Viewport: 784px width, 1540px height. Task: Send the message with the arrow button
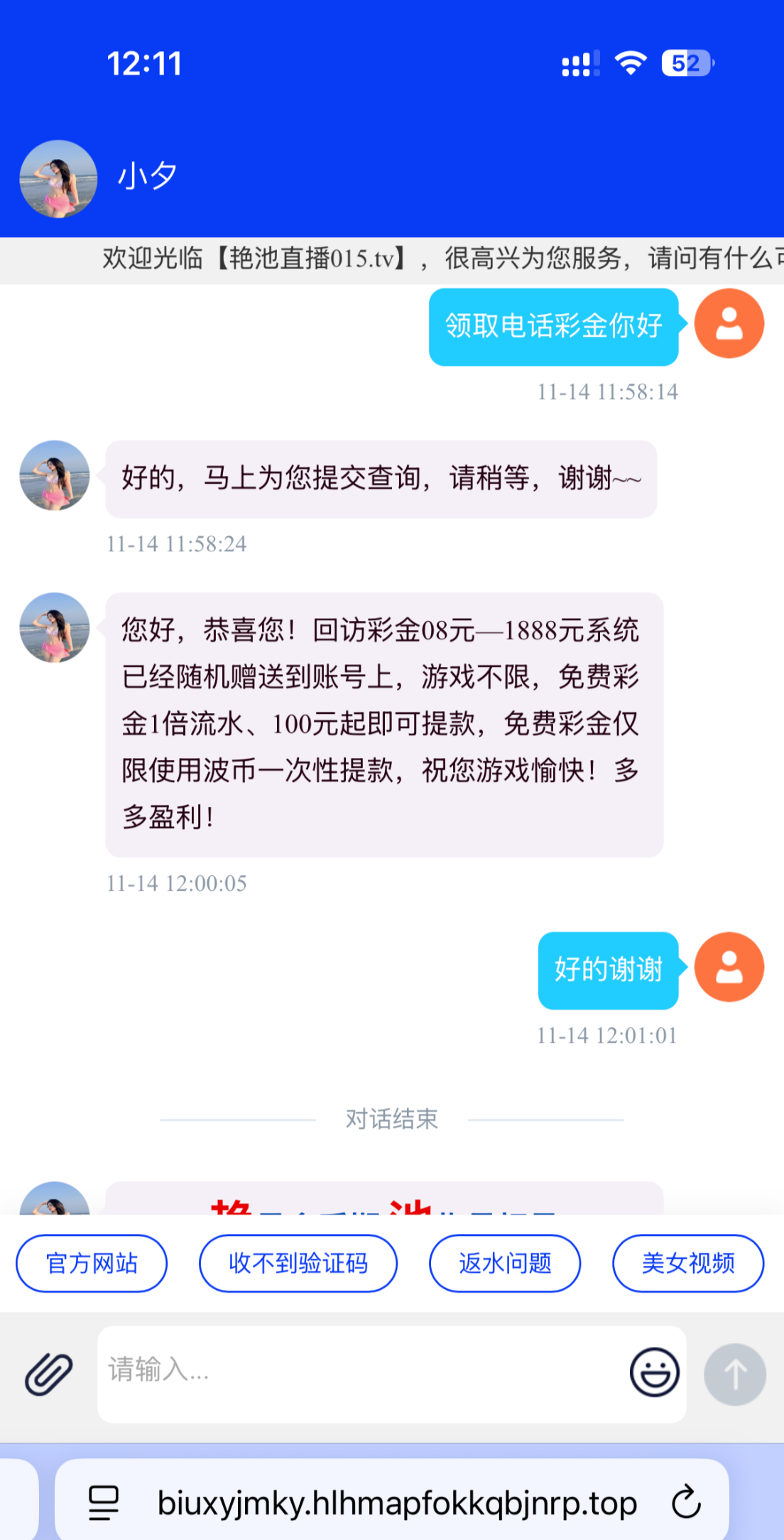coord(735,1374)
